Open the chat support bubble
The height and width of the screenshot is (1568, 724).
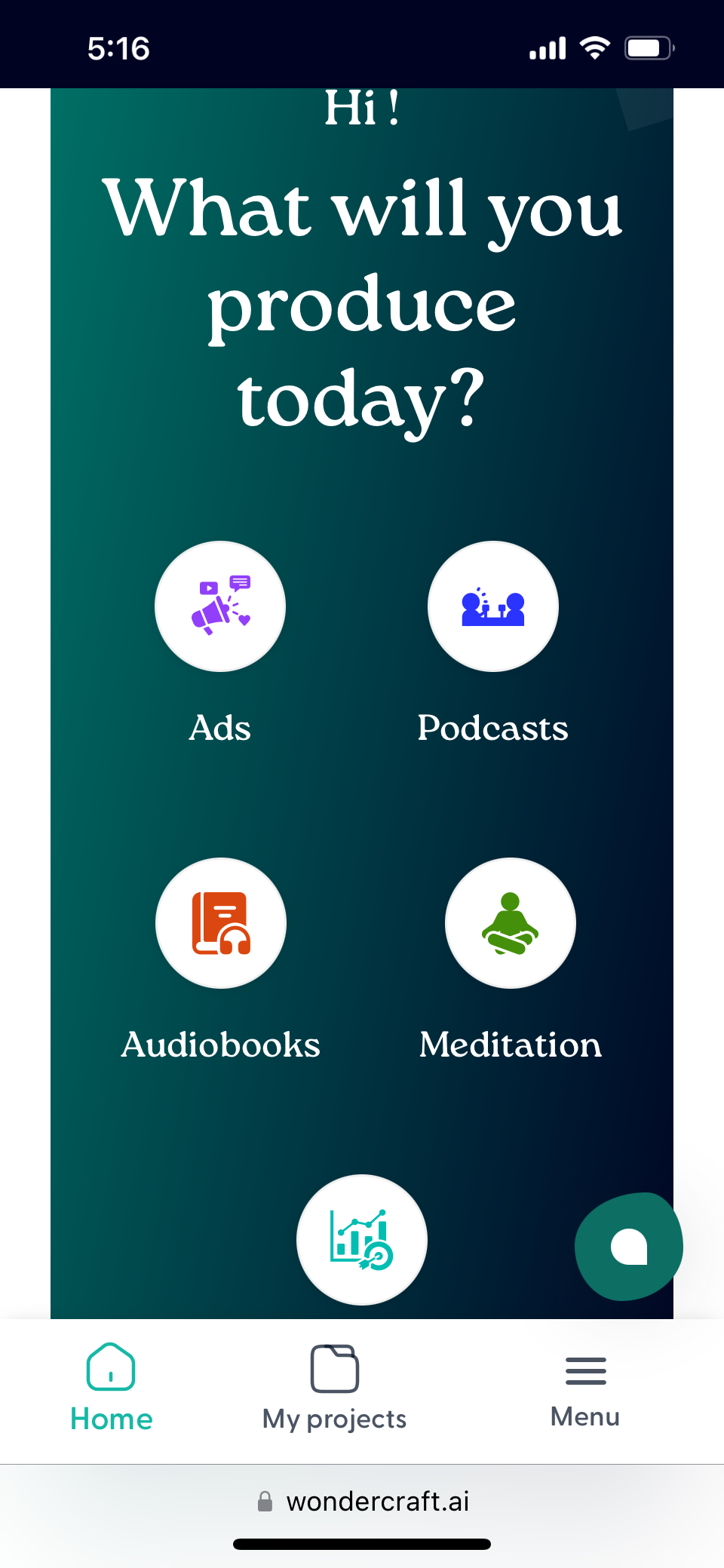(628, 1247)
